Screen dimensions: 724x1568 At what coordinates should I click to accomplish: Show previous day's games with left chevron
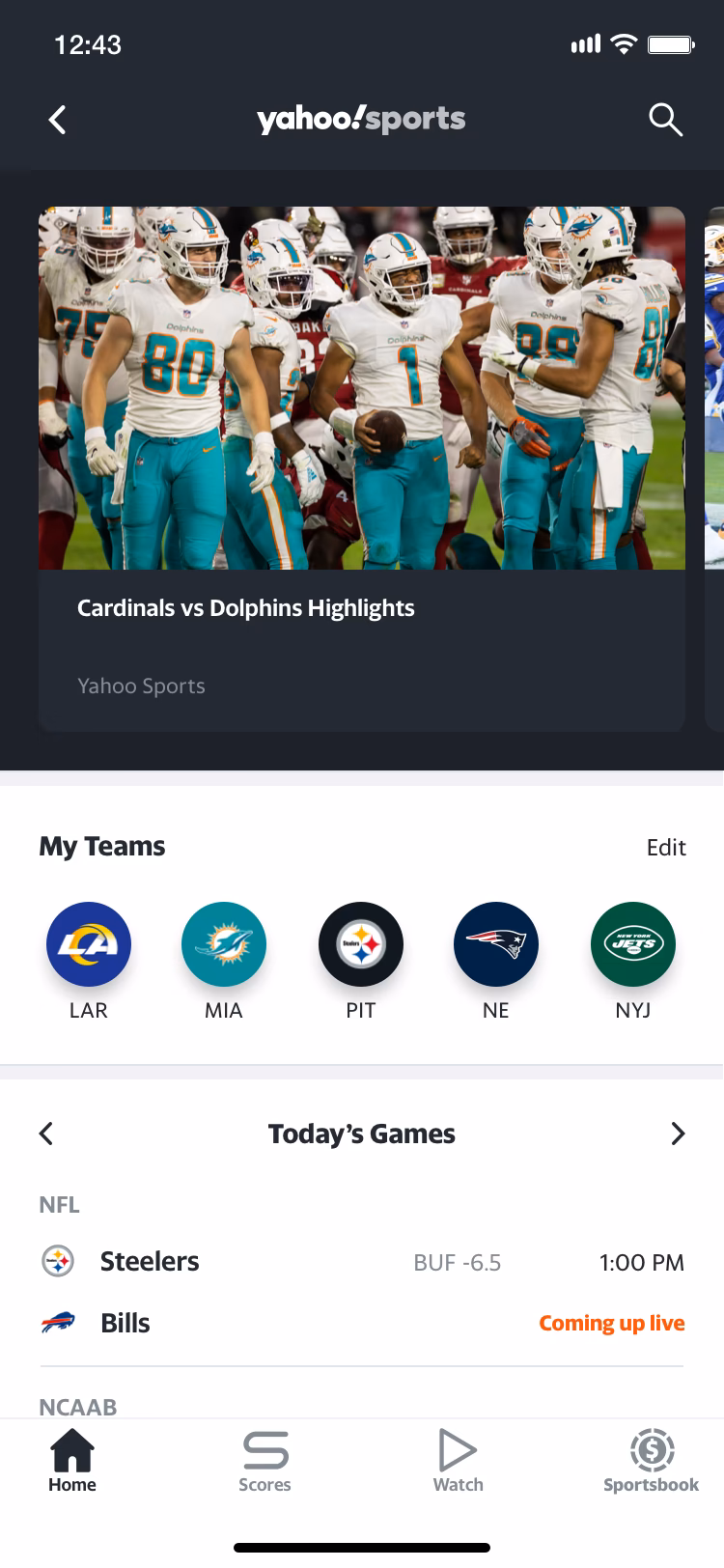[46, 1134]
